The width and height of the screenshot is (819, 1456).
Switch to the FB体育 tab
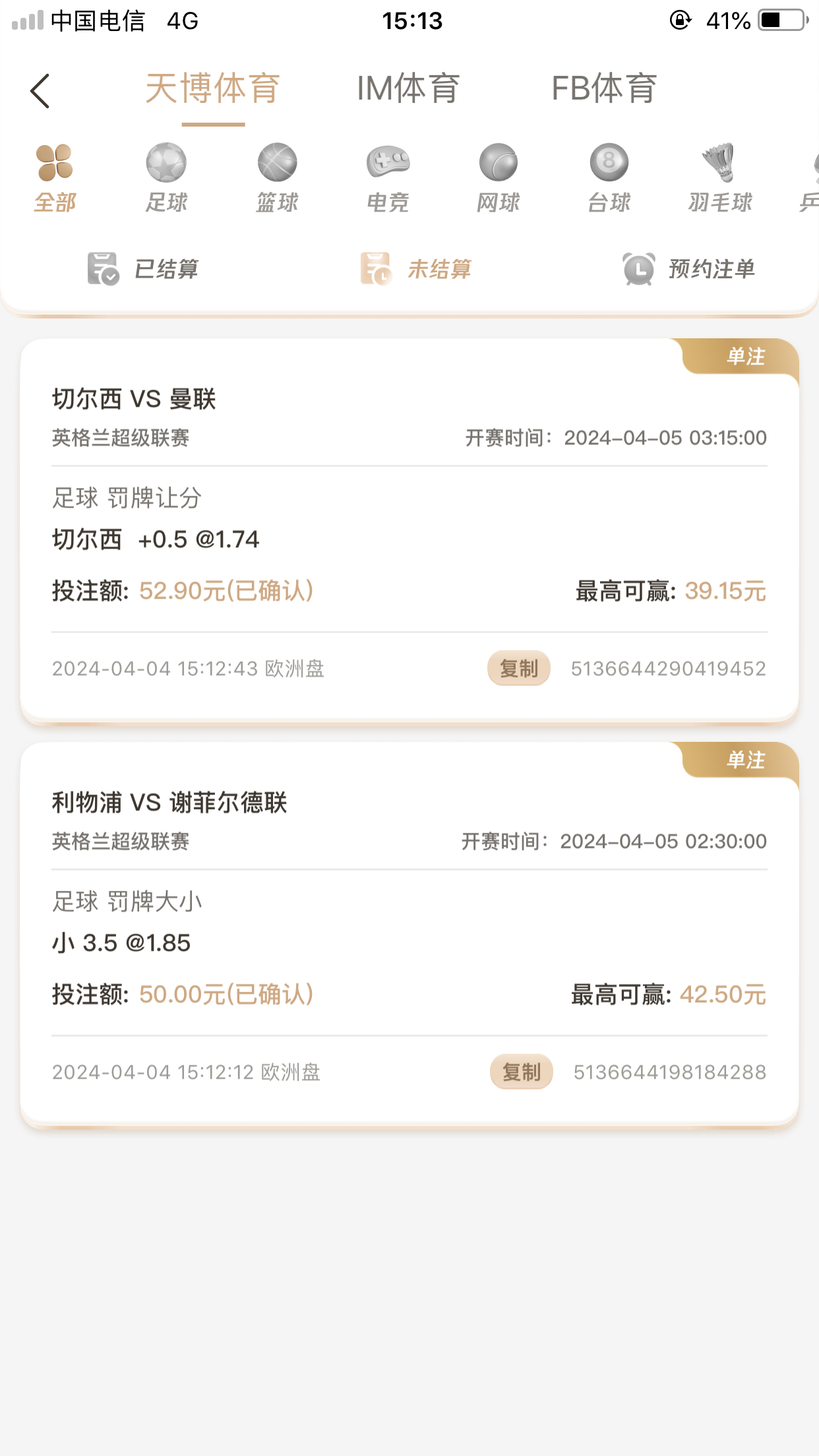tap(603, 89)
